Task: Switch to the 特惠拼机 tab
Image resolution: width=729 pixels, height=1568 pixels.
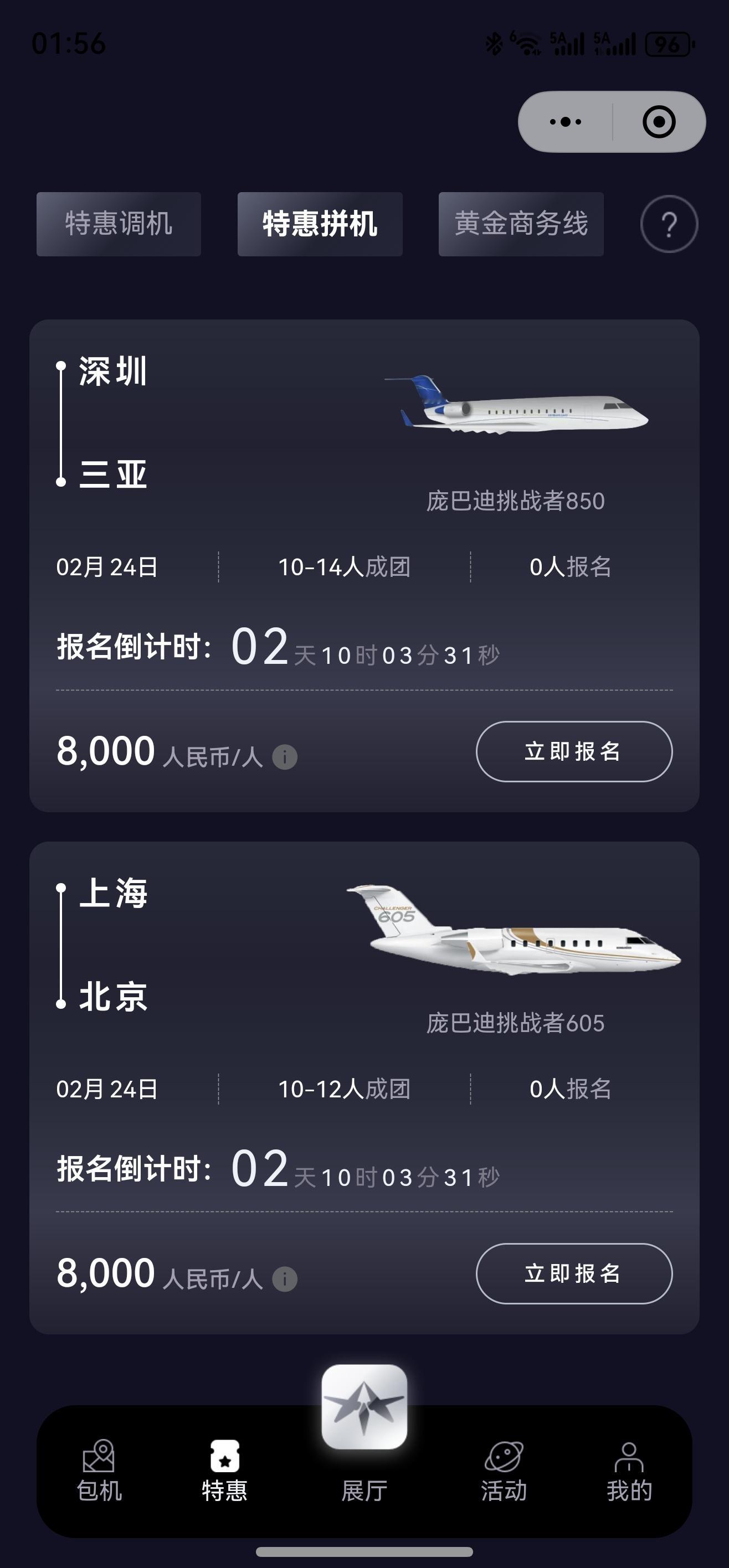Action: pos(319,225)
